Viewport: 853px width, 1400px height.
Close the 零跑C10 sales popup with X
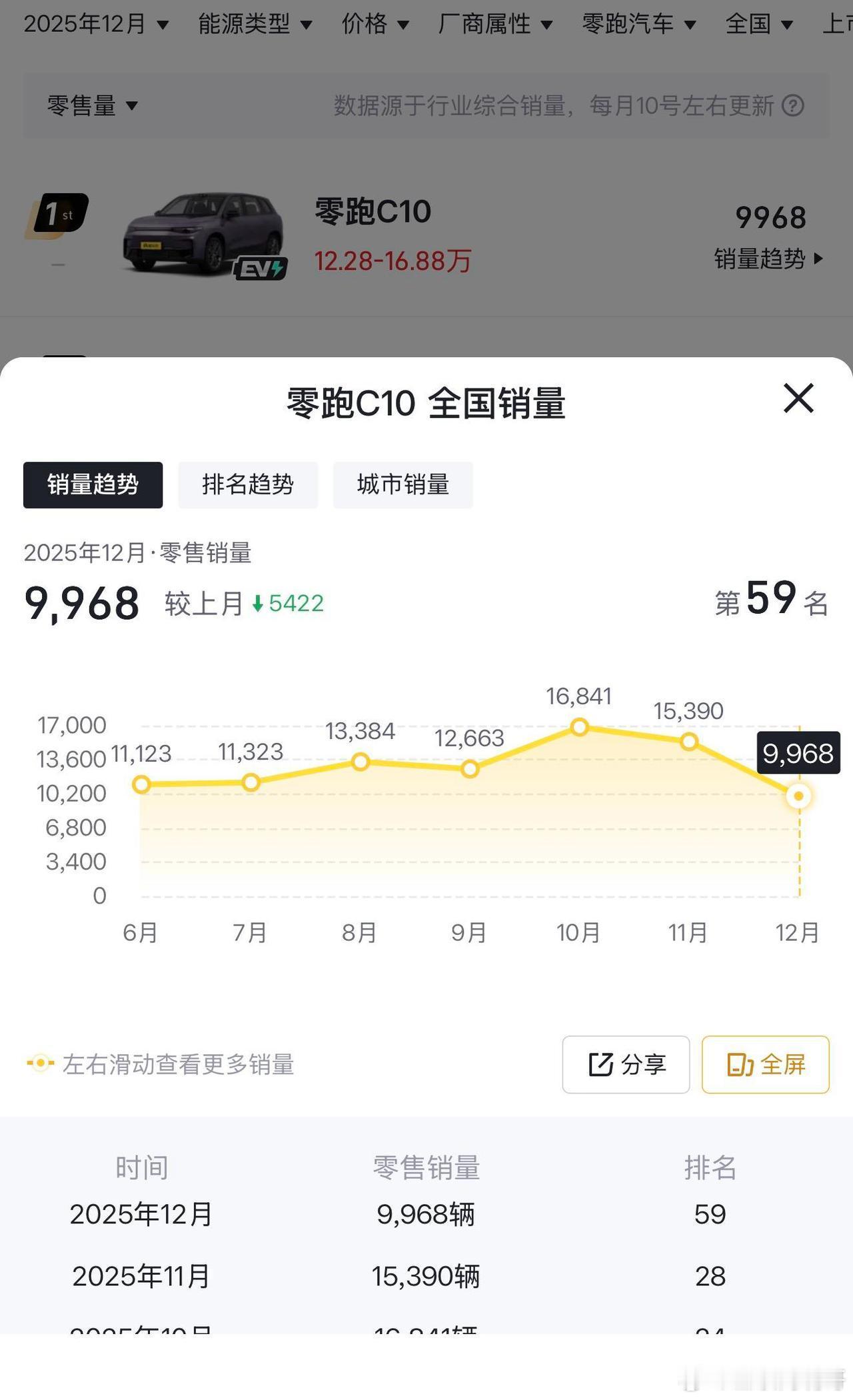(x=798, y=398)
